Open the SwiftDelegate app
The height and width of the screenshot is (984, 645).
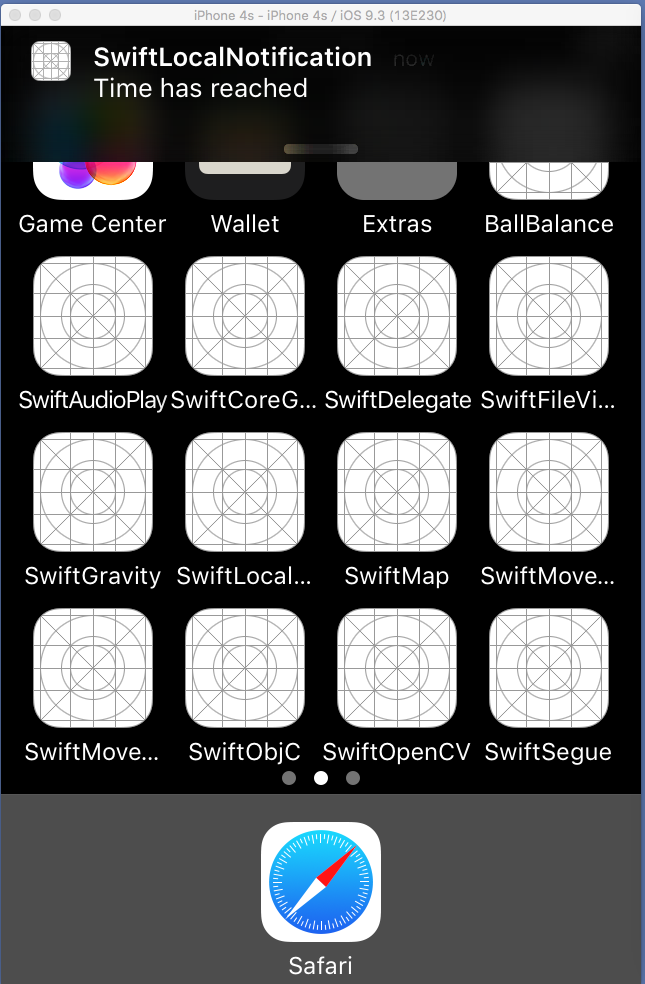pyautogui.click(x=397, y=317)
